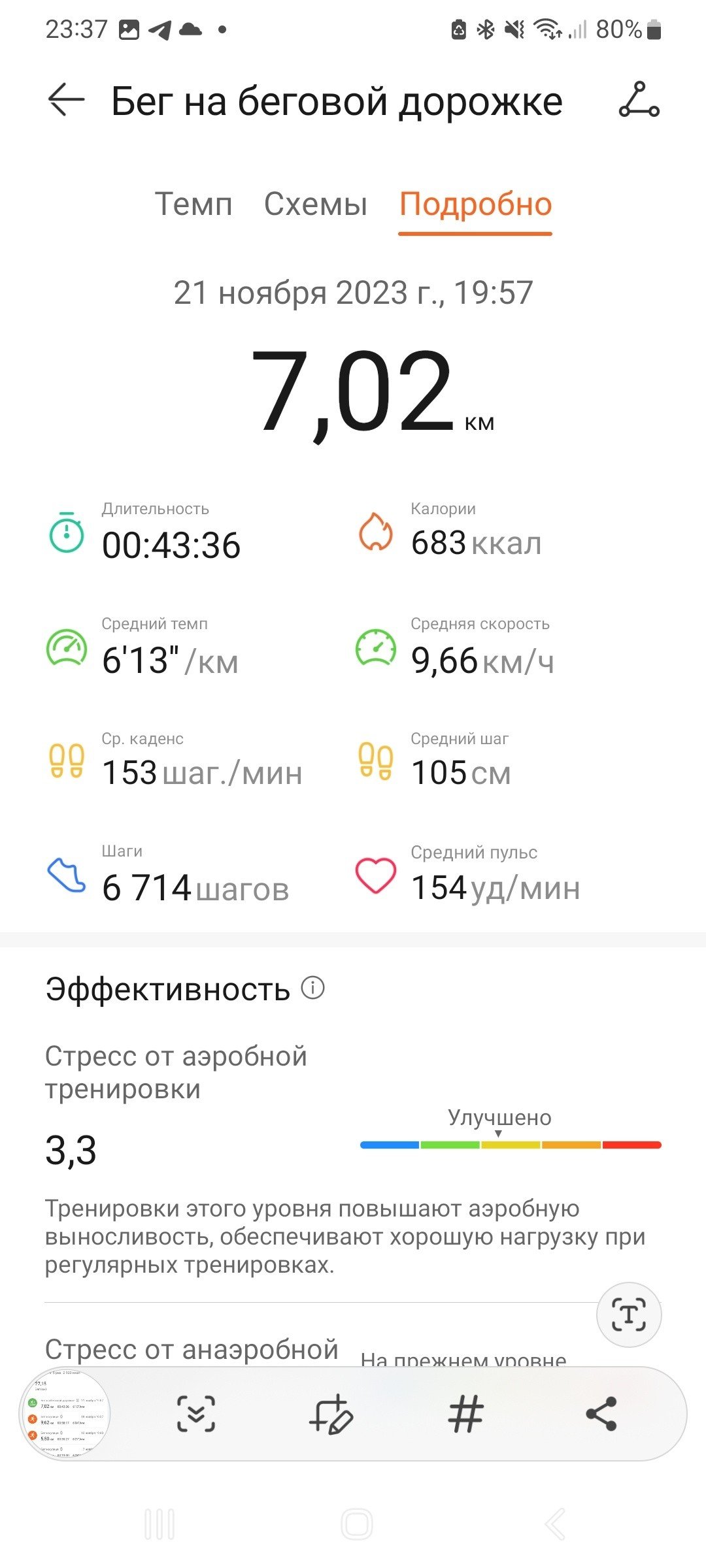Go back using the arrow icon
The image size is (706, 1568).
[x=66, y=100]
